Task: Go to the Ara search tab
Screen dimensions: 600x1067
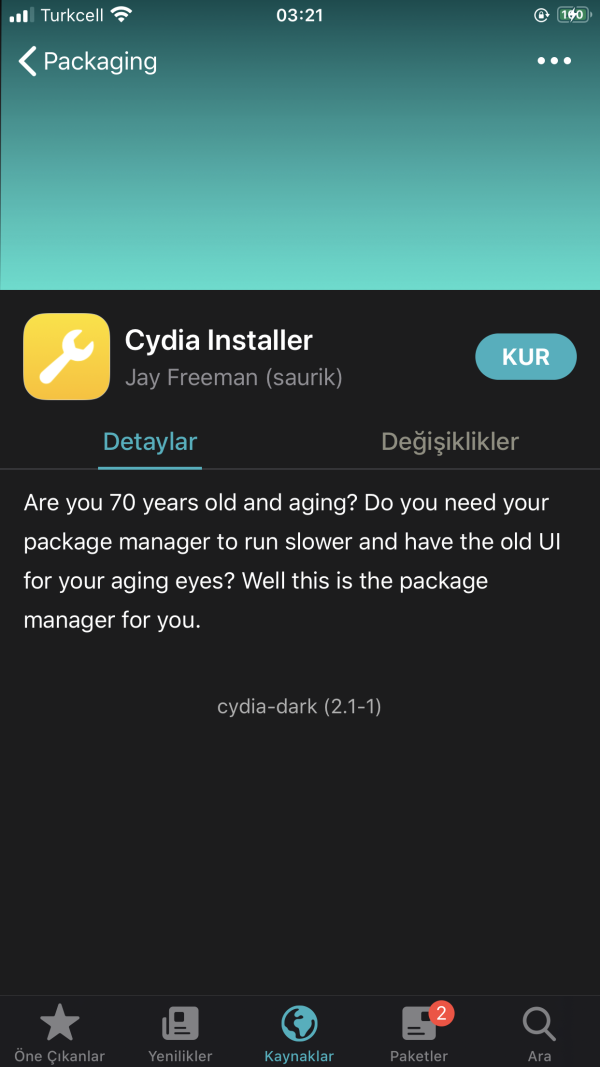Action: (539, 1033)
